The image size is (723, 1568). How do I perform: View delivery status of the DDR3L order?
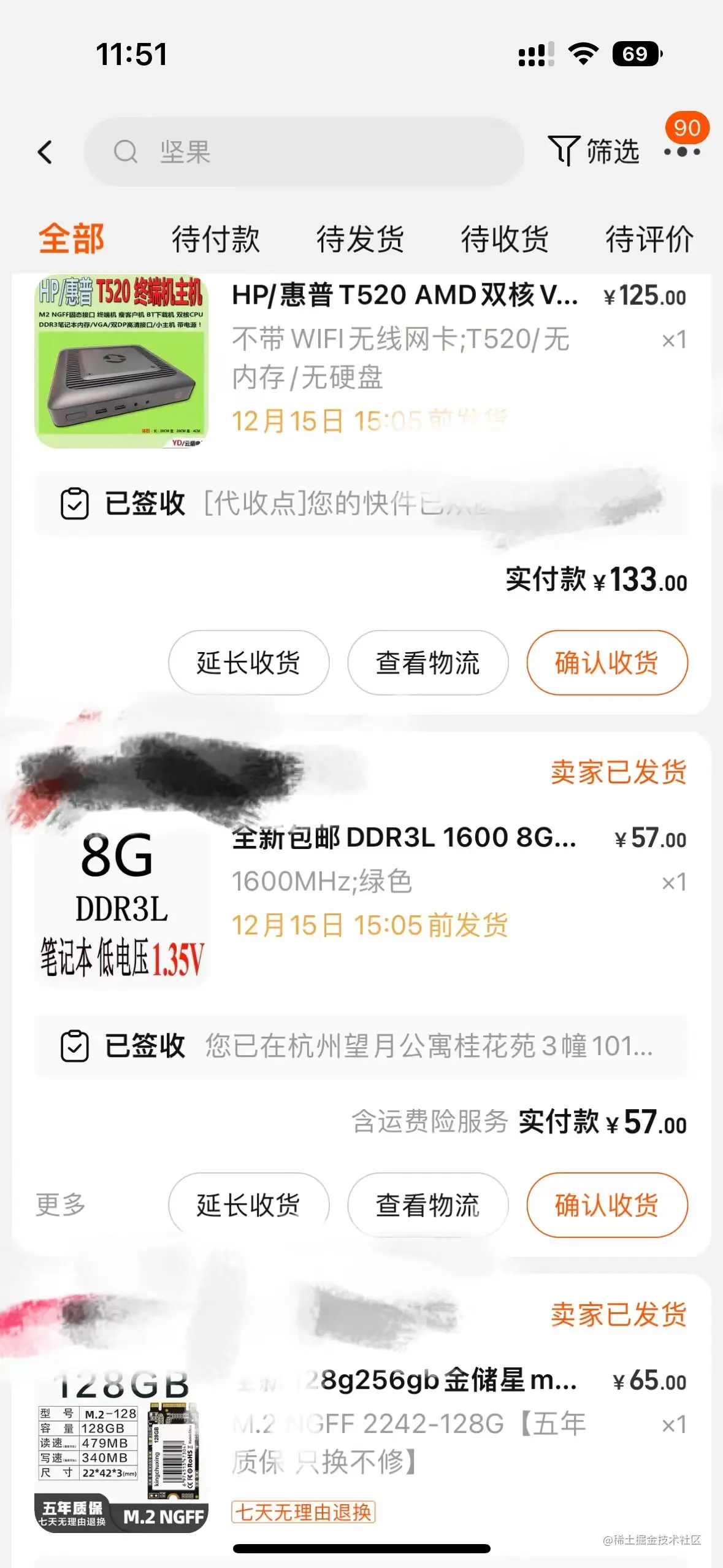(361, 1046)
